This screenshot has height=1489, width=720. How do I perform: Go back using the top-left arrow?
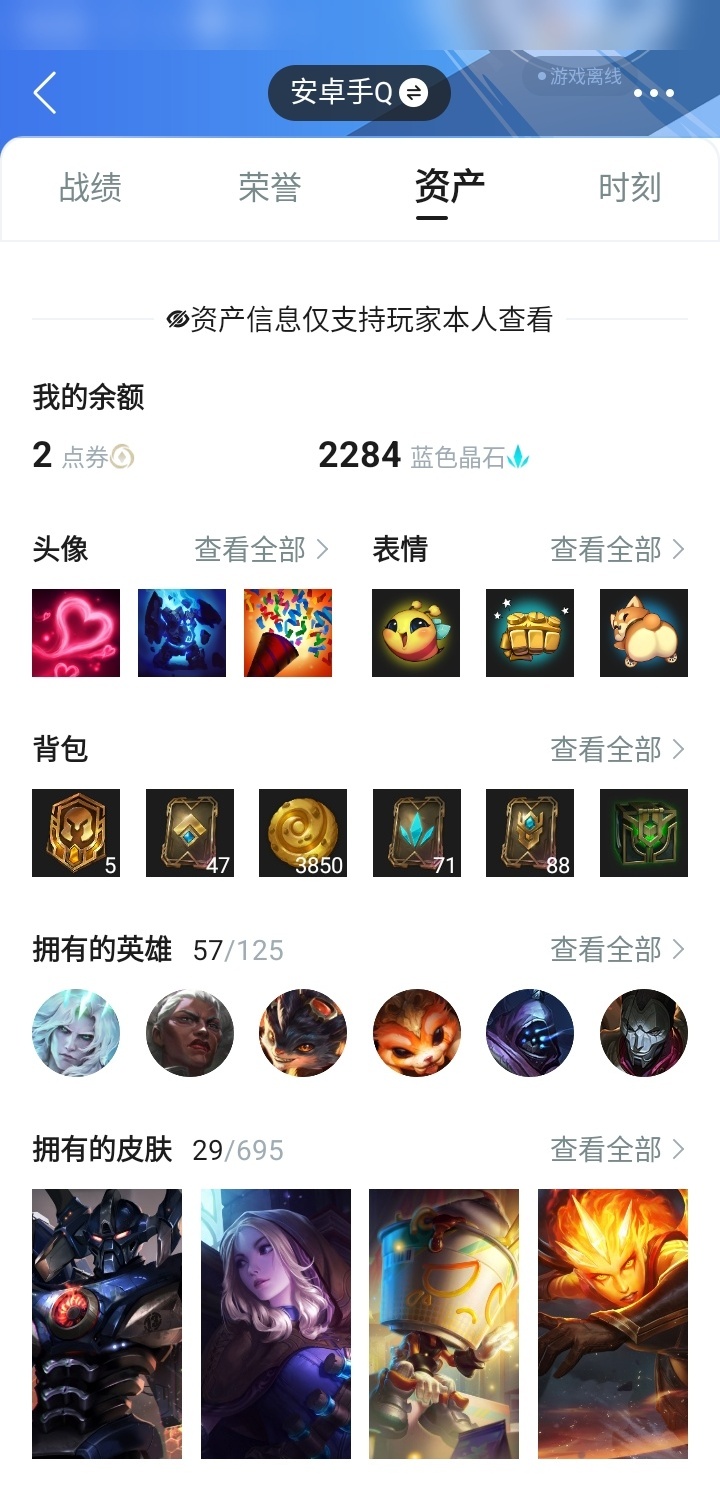[45, 93]
